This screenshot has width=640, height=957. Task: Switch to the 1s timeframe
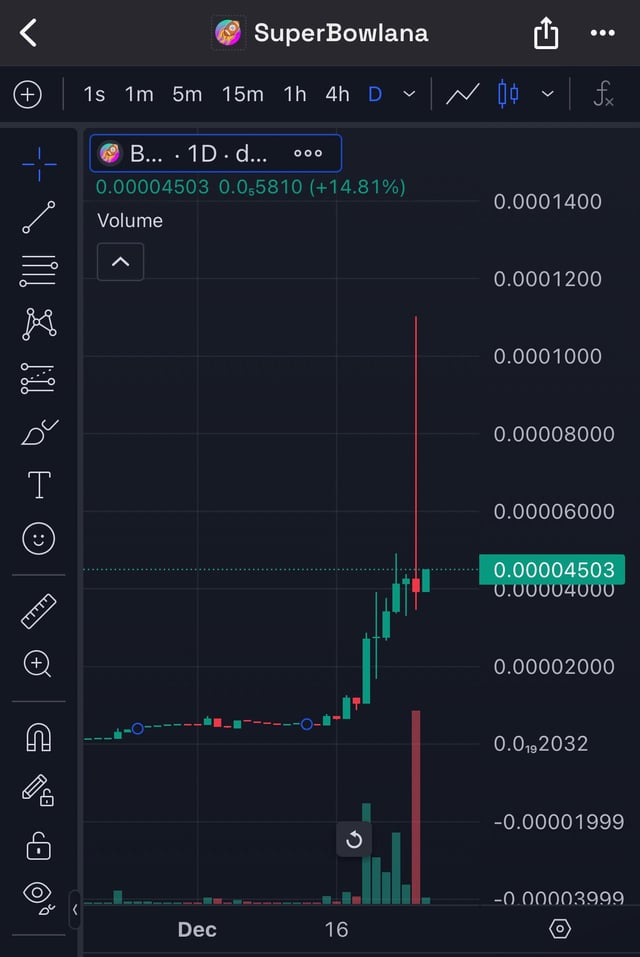coord(94,95)
